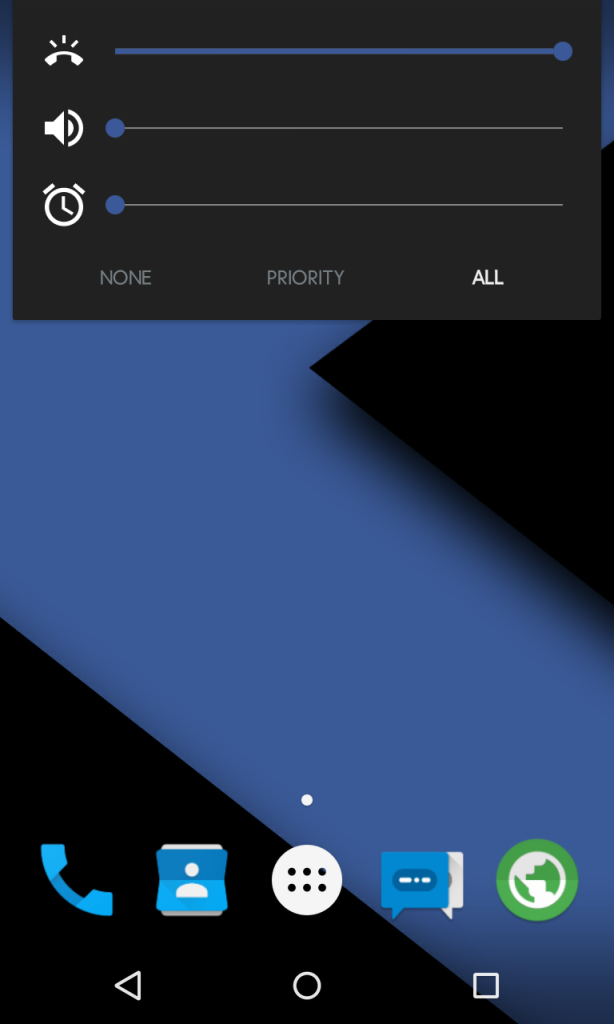The width and height of the screenshot is (614, 1024).
Task: Tap the ringer volume slider
Action: point(339,51)
